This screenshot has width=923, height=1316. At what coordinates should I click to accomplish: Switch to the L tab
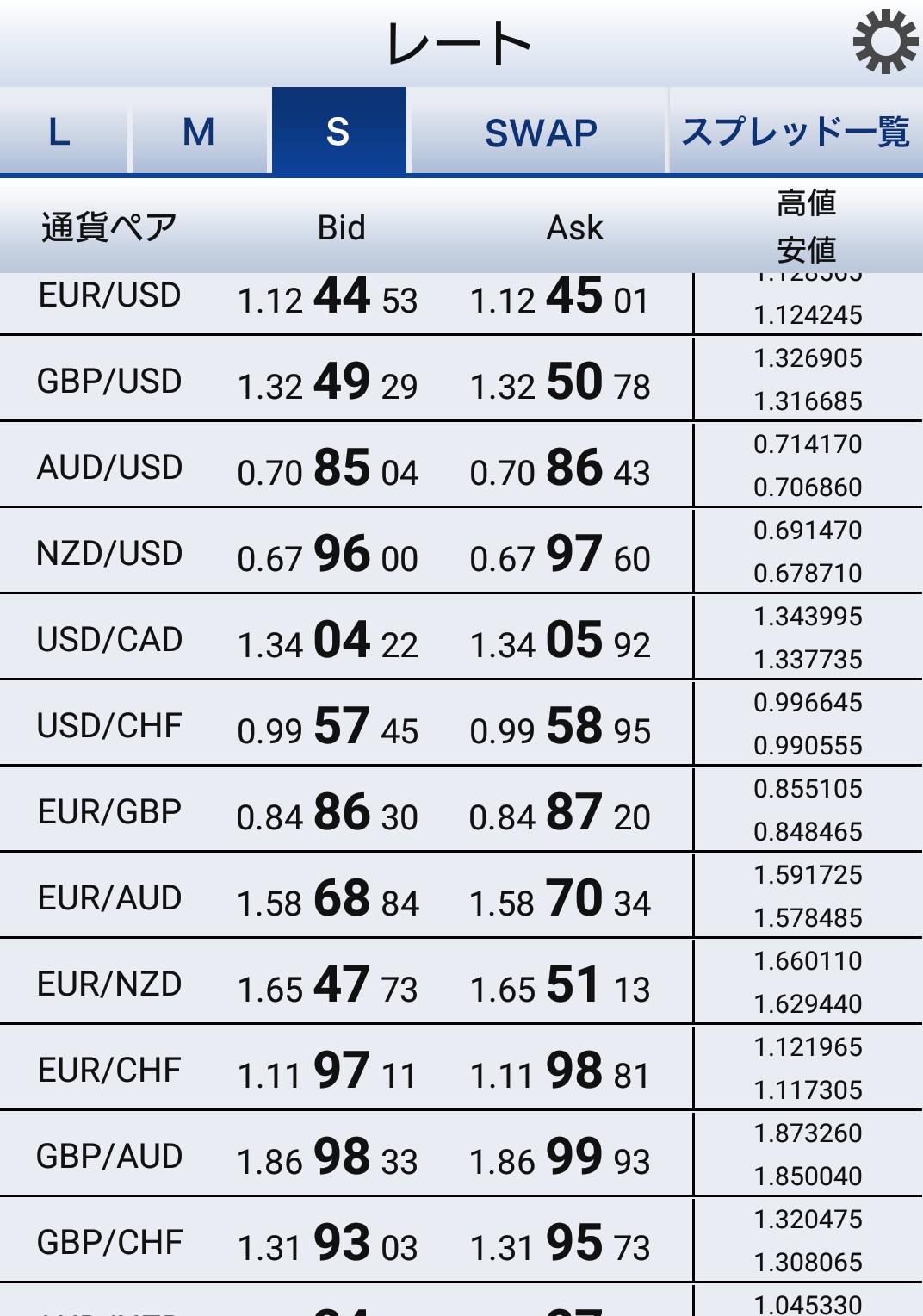pyautogui.click(x=60, y=133)
